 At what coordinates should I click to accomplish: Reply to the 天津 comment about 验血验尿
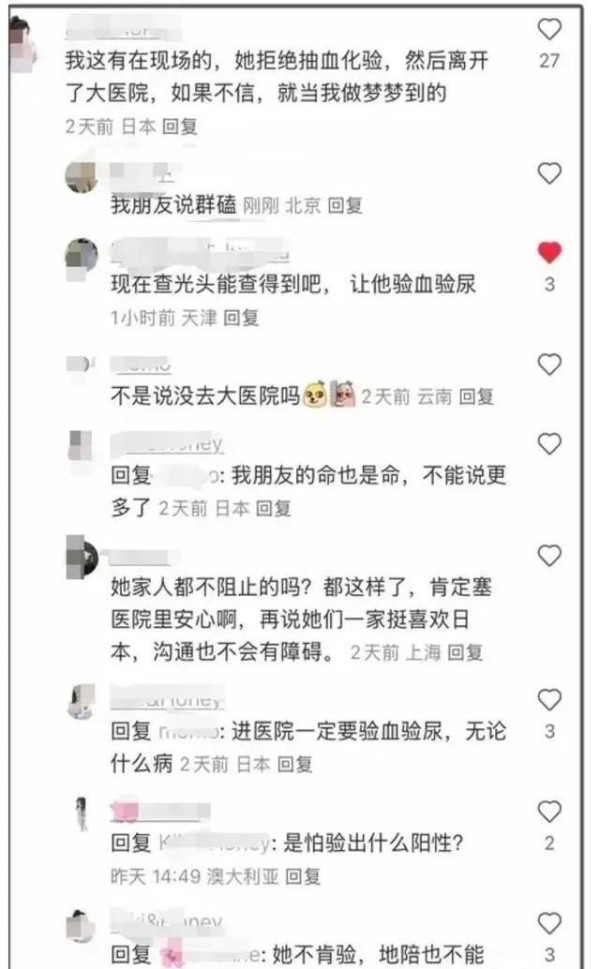[x=240, y=318]
